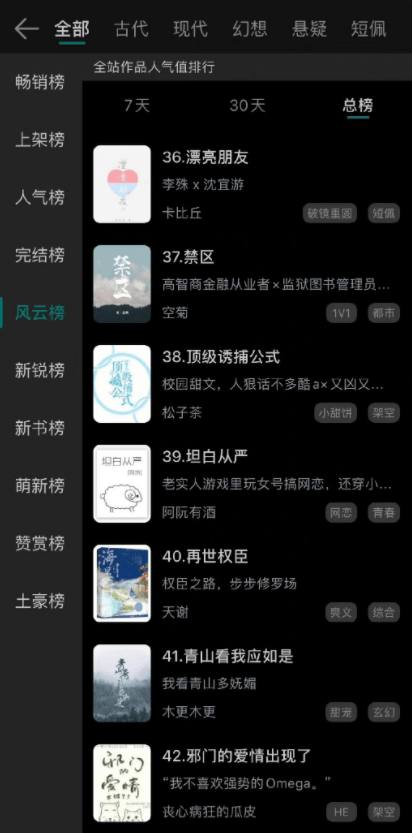The width and height of the screenshot is (412, 833).
Task: Show the 7天 ranking period
Action: [137, 105]
